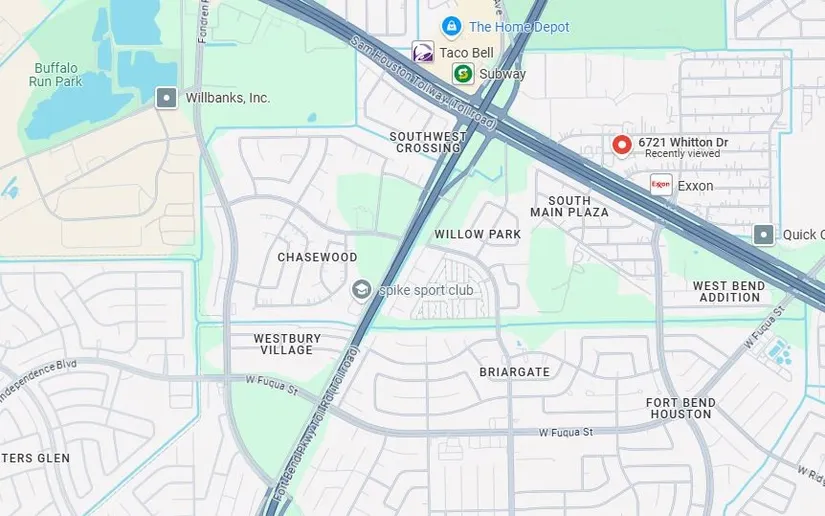Open the Willbanks, Inc. marker
This screenshot has width=825, height=516.
tap(166, 98)
